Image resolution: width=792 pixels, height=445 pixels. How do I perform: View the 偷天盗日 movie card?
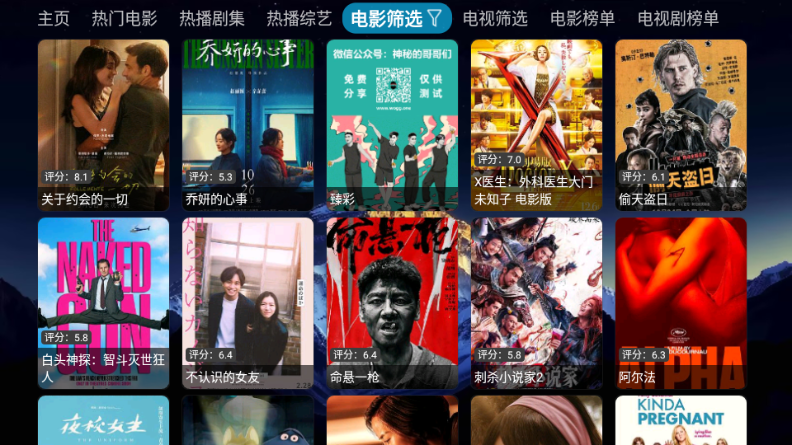(681, 124)
